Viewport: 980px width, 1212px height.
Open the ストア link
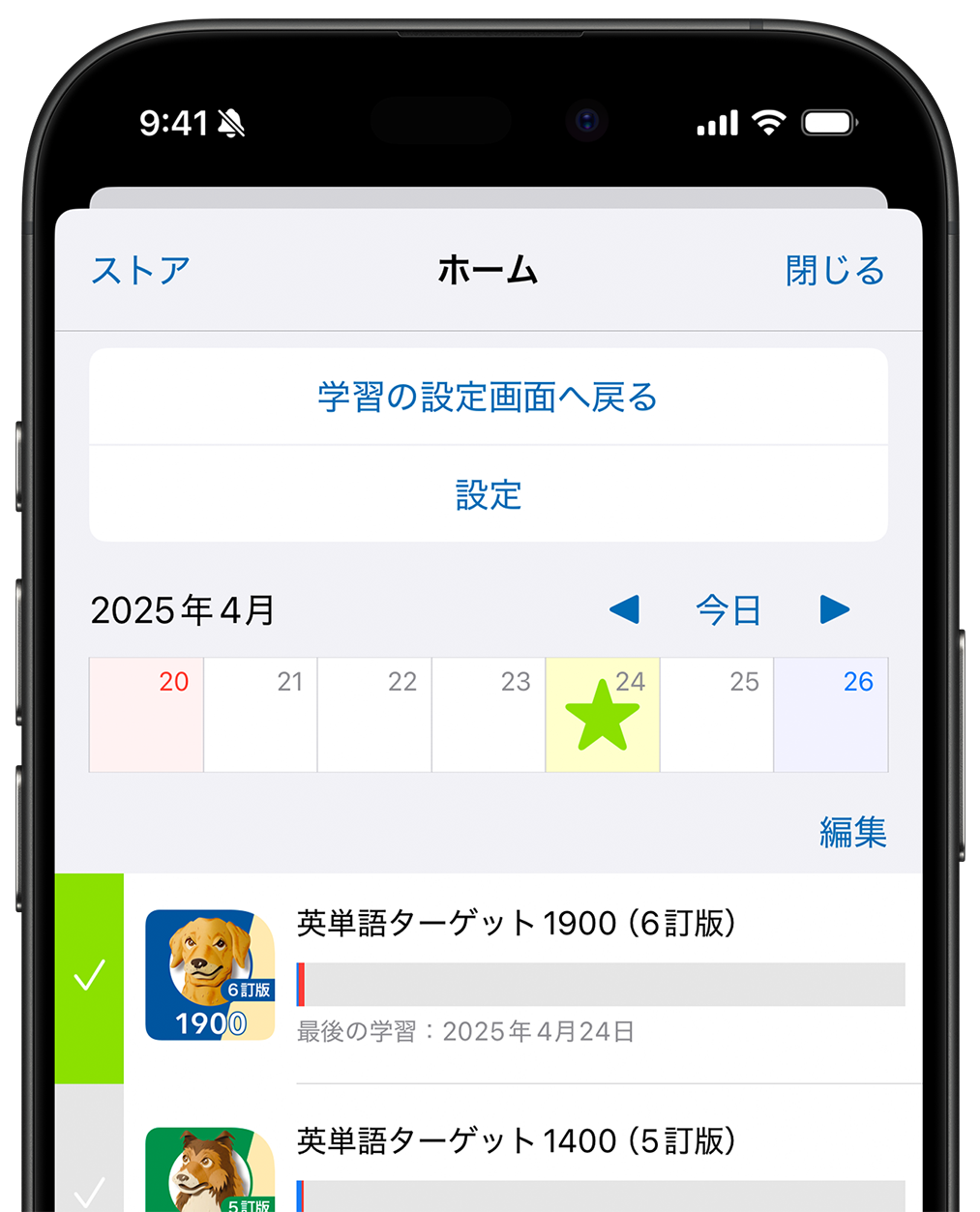click(140, 271)
